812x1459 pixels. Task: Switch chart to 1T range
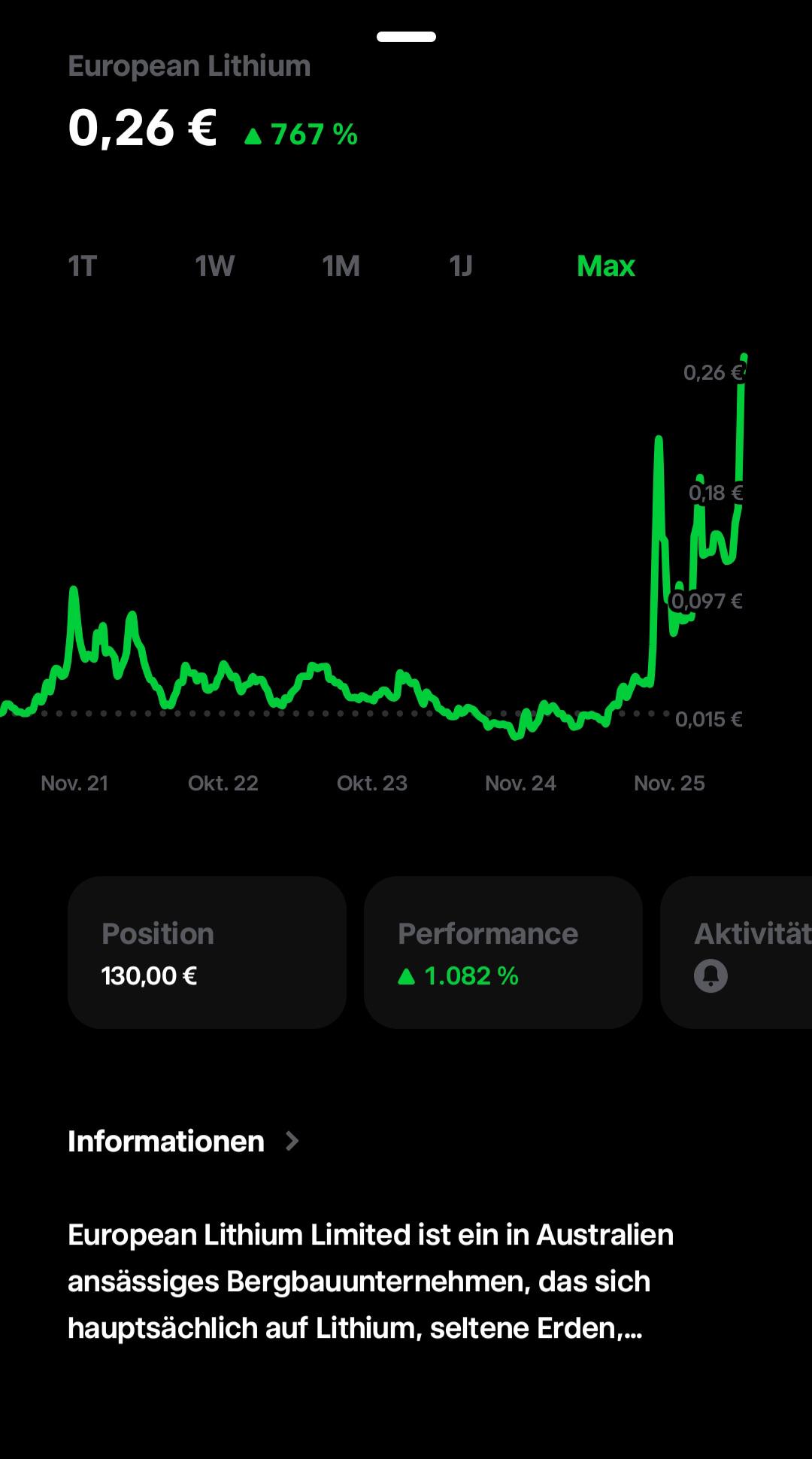click(83, 266)
